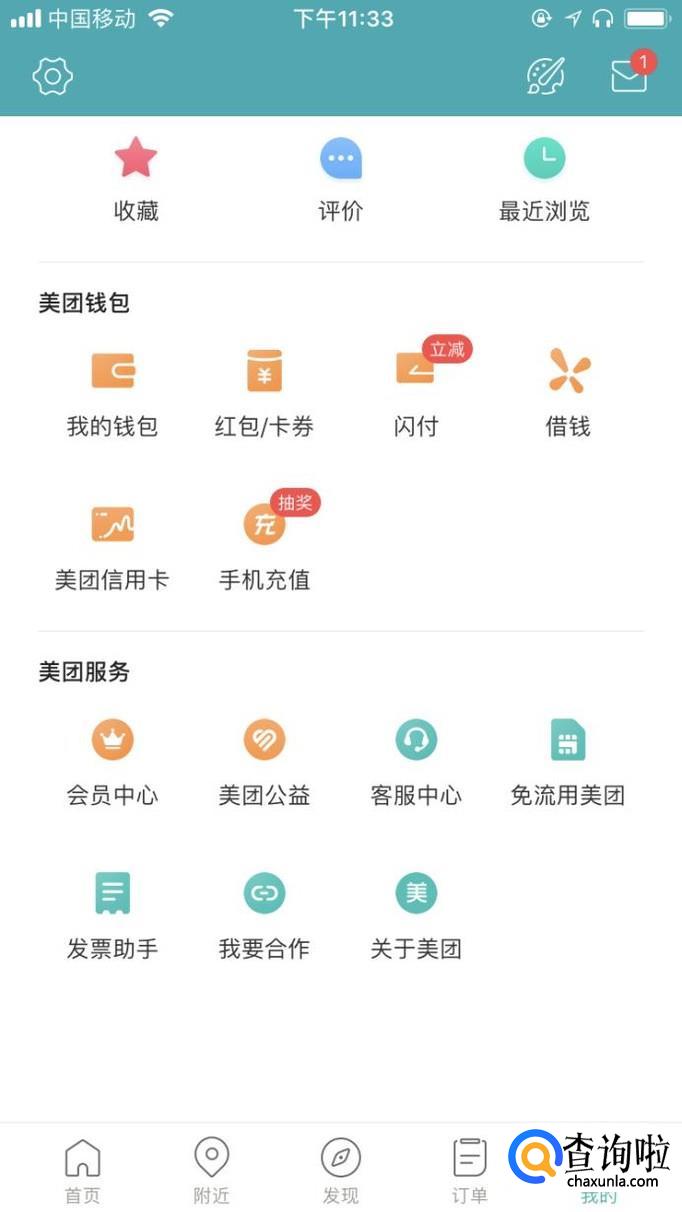Open 收藏 favorites
Viewport: 682px width, 1212px height.
pyautogui.click(x=136, y=180)
